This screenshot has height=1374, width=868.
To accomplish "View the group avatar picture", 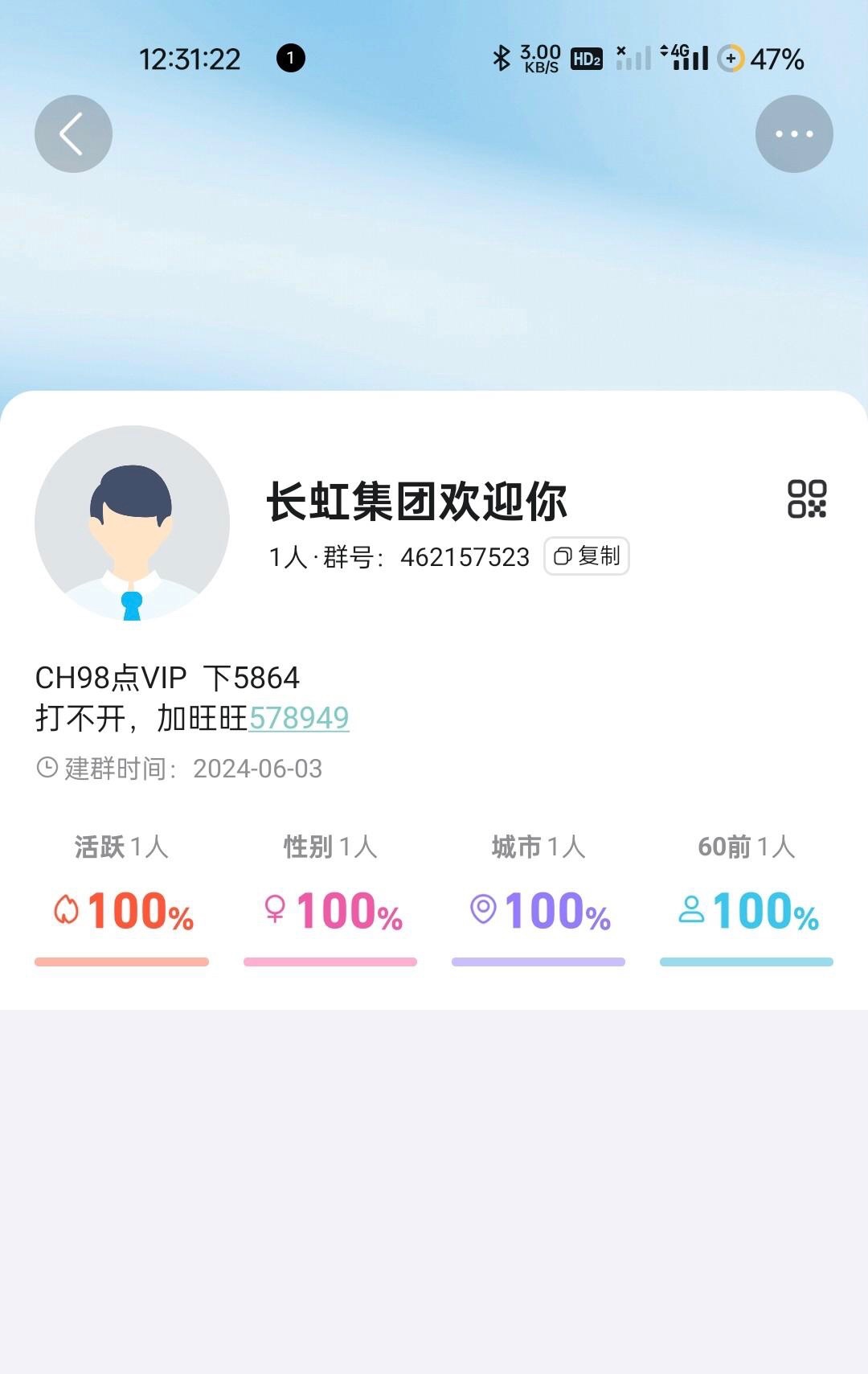I will tap(132, 523).
